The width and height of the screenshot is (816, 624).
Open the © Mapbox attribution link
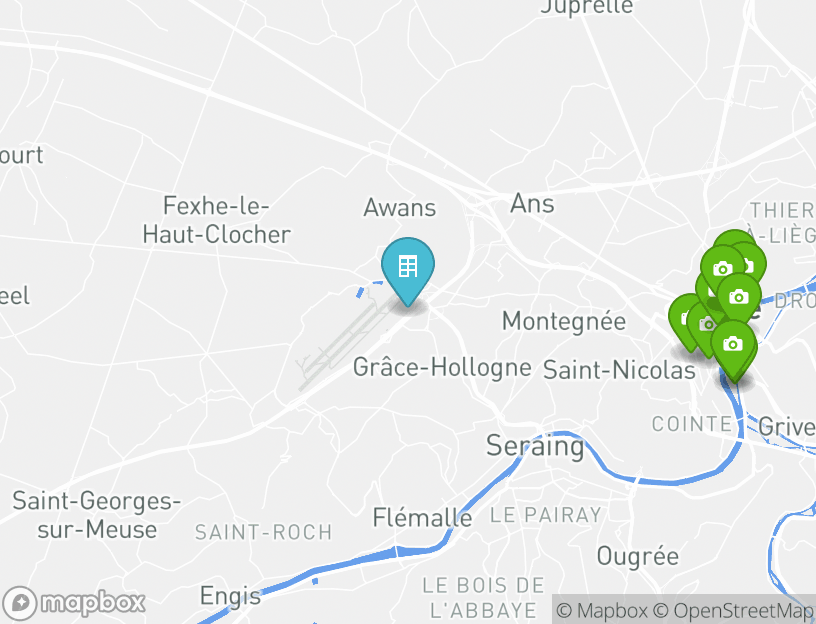[x=602, y=610]
